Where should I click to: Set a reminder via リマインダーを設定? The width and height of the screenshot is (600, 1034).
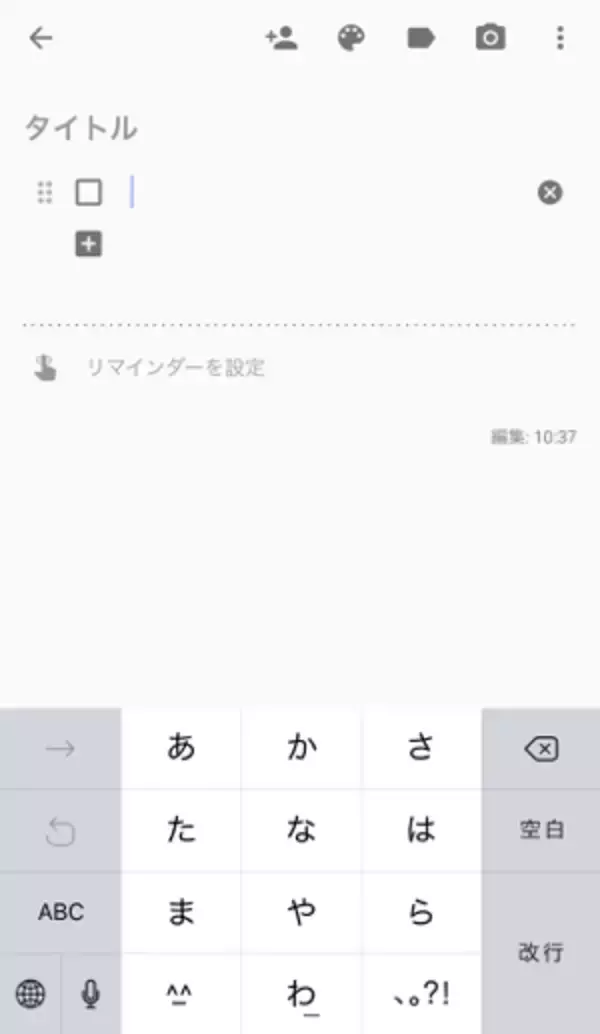[x=175, y=367]
